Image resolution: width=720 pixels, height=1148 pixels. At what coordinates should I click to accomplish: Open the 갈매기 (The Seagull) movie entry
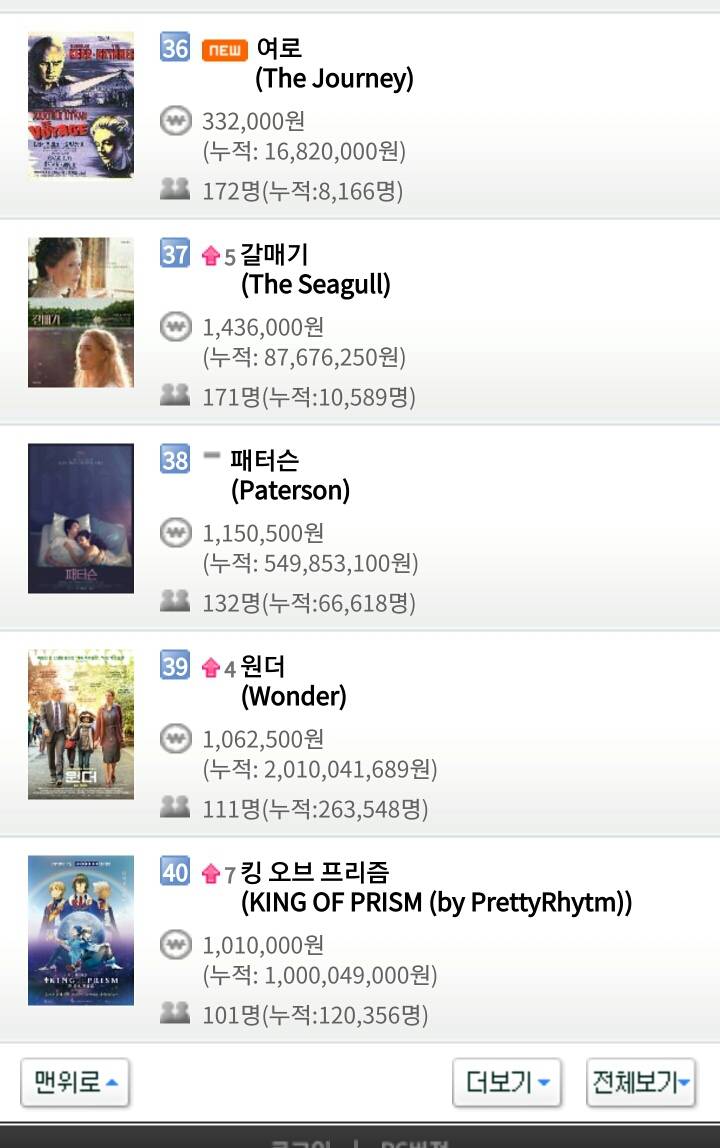(x=315, y=270)
